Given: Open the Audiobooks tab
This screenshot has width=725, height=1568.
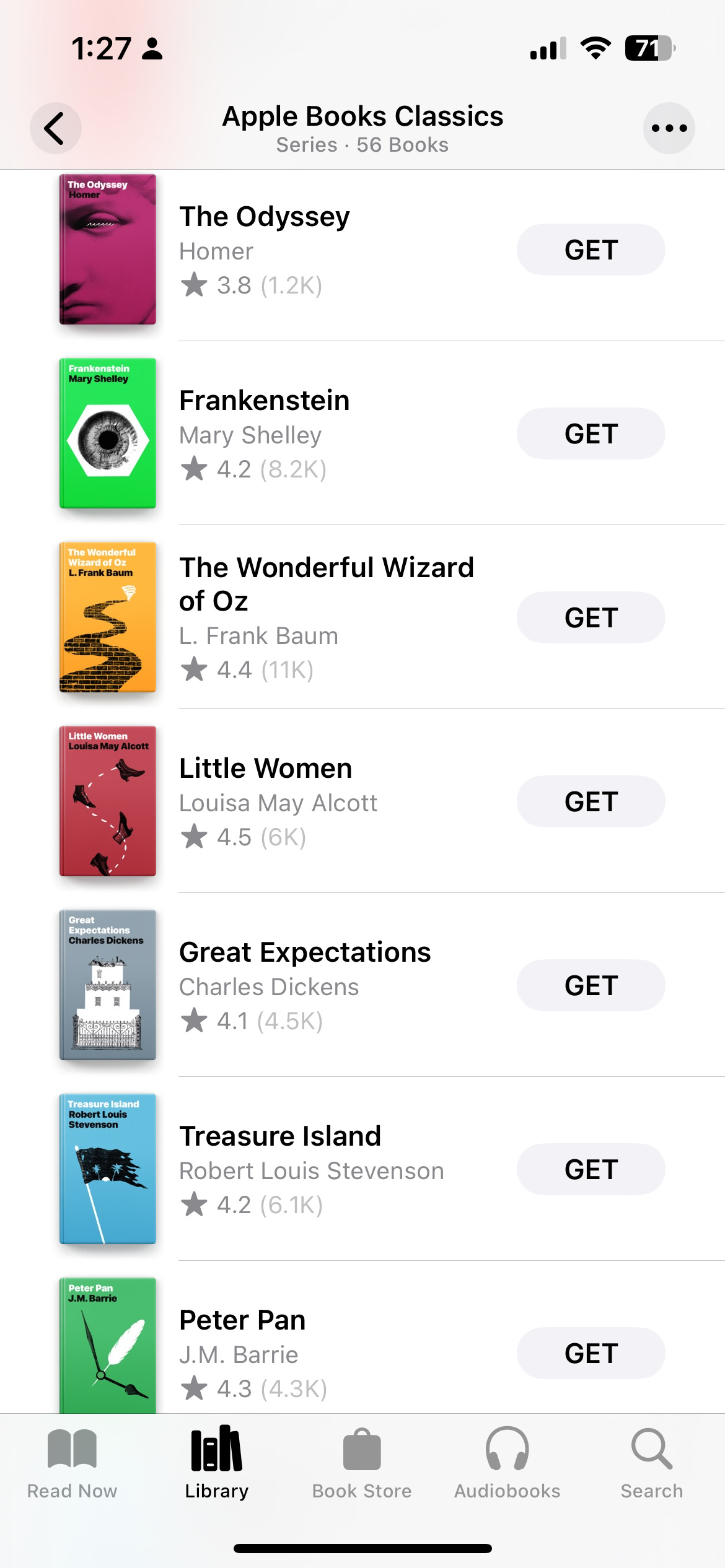Looking at the screenshot, I should [x=507, y=1463].
